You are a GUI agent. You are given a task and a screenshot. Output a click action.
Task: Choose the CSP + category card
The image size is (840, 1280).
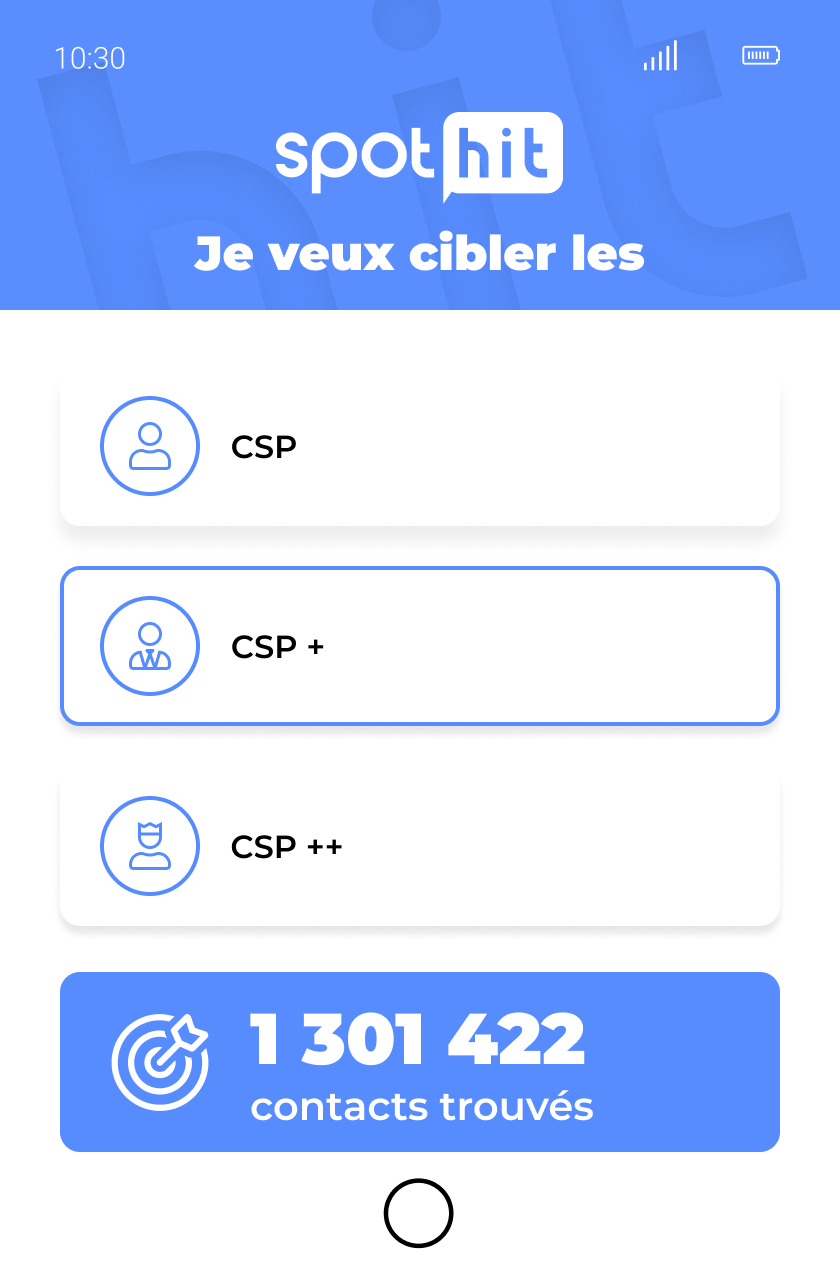(420, 646)
